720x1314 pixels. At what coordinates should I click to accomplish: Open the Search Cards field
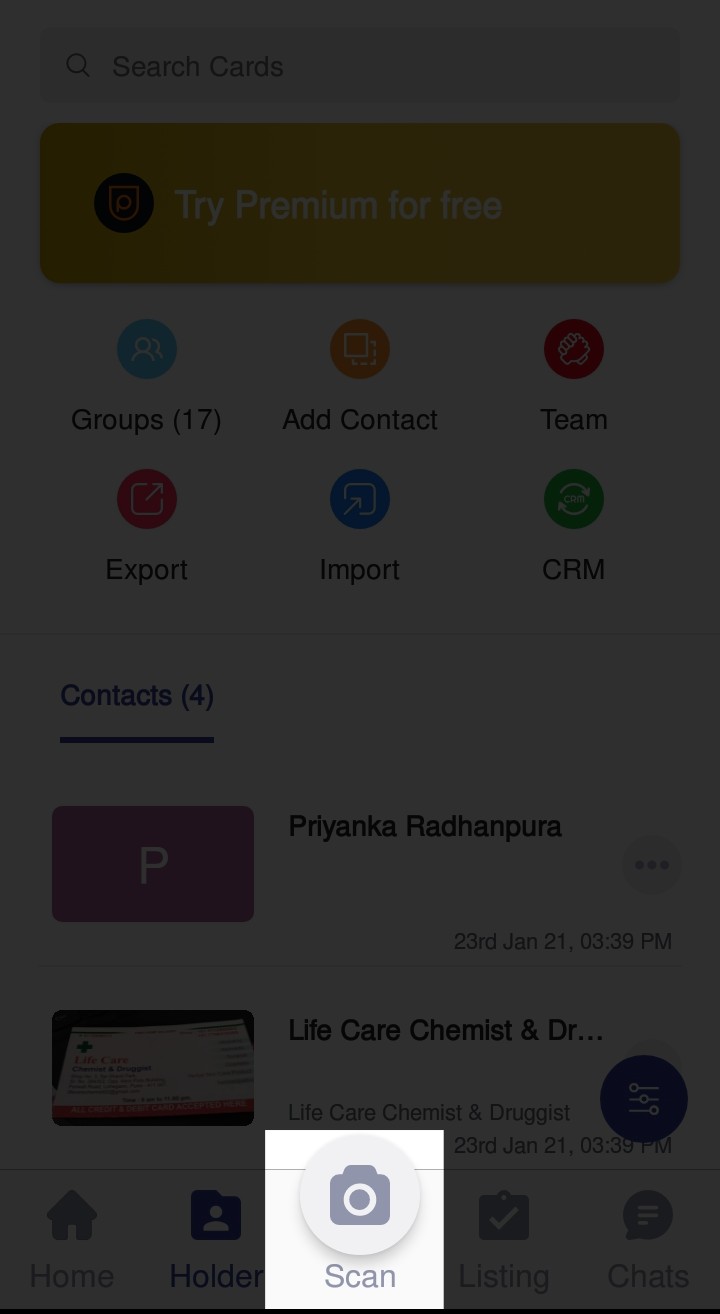tap(360, 66)
